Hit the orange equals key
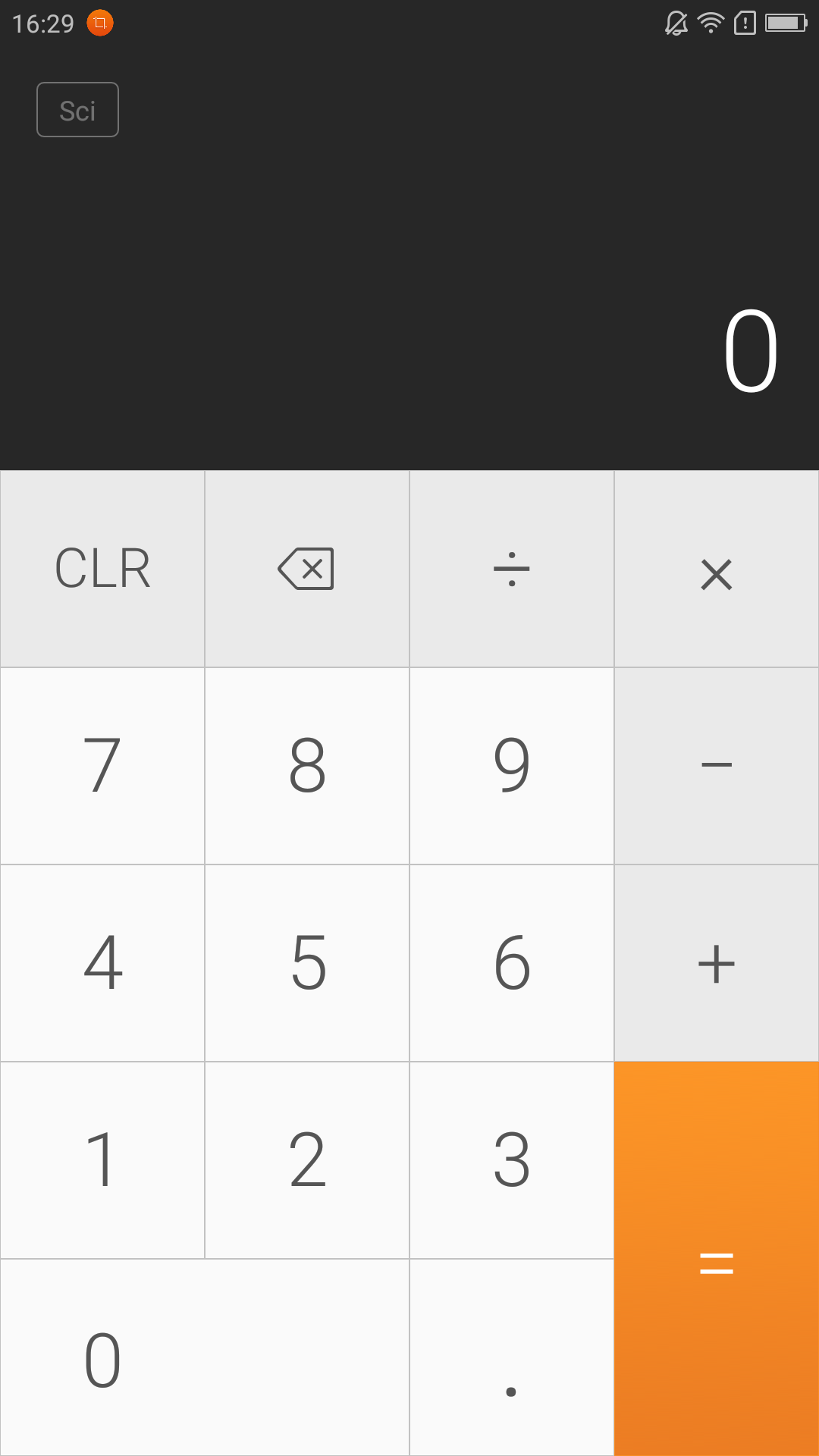The height and width of the screenshot is (1456, 819). click(x=717, y=1259)
